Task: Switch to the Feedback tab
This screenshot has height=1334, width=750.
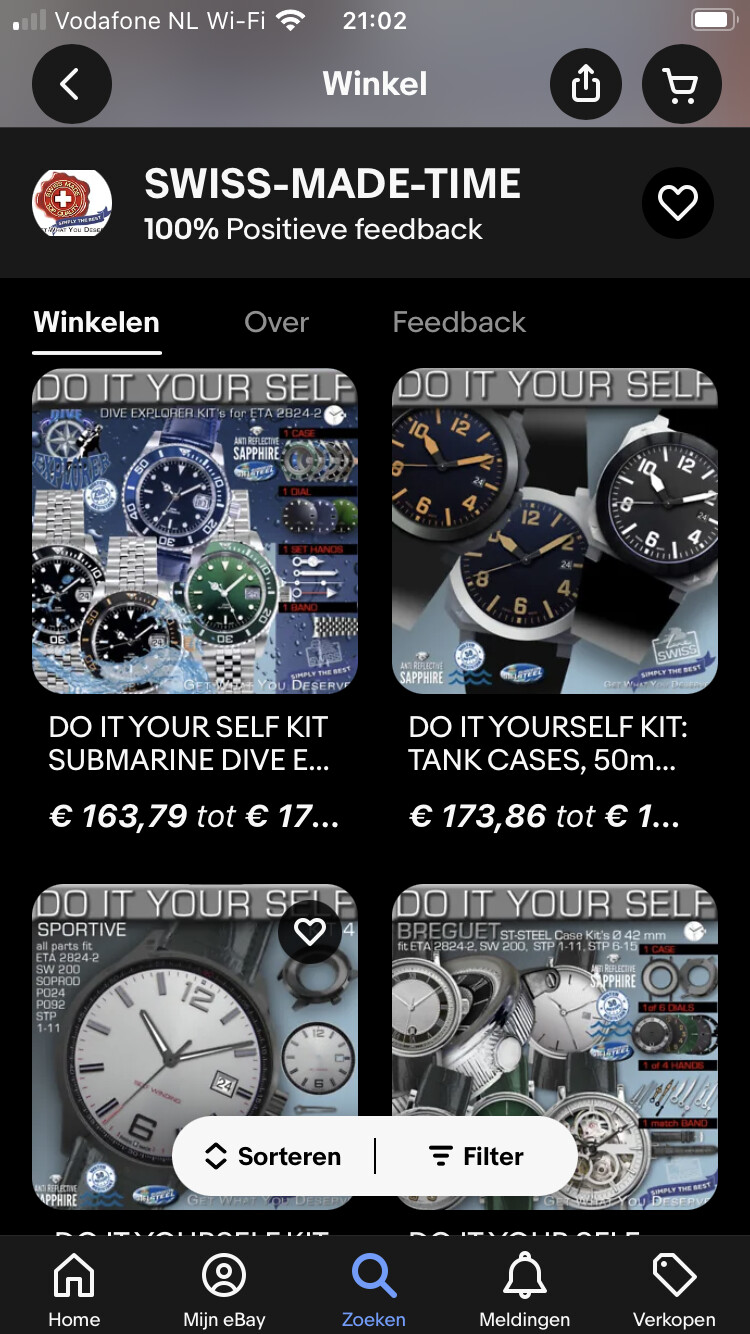Action: [459, 322]
